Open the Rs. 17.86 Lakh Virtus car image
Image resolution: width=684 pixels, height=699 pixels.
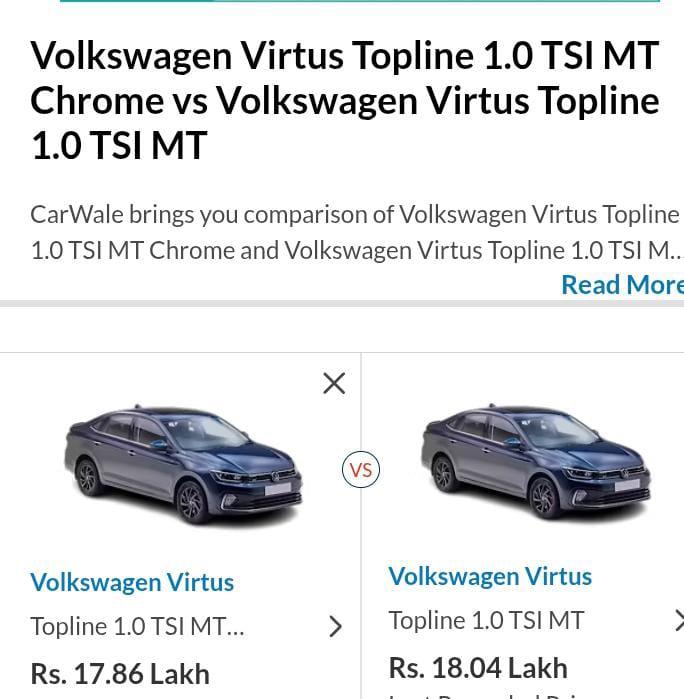coord(182,466)
